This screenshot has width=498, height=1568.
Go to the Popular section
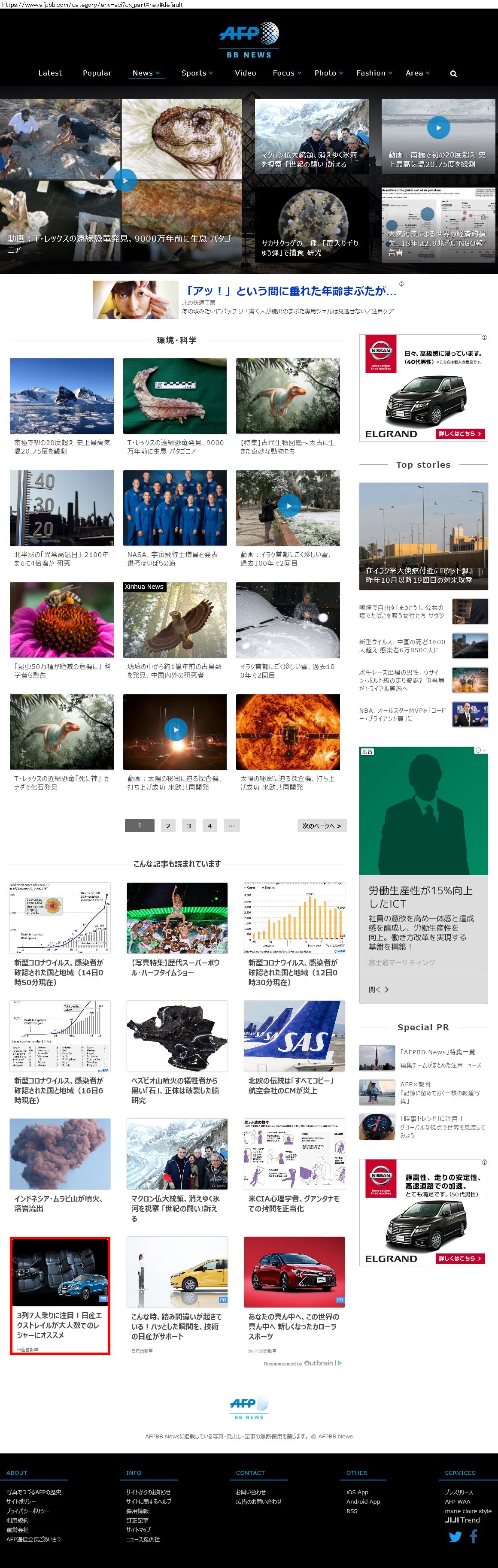[97, 73]
